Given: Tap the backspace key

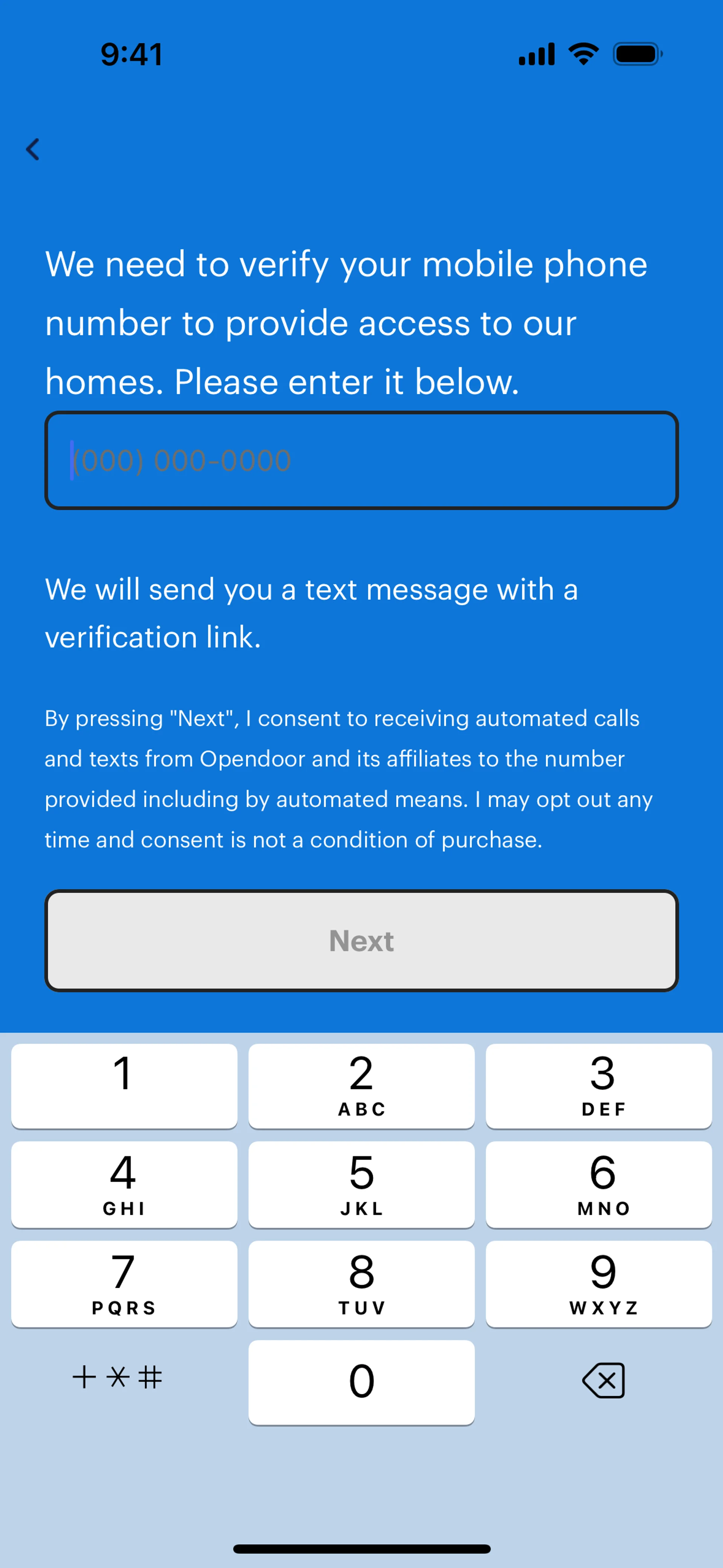Looking at the screenshot, I should coord(602,1380).
